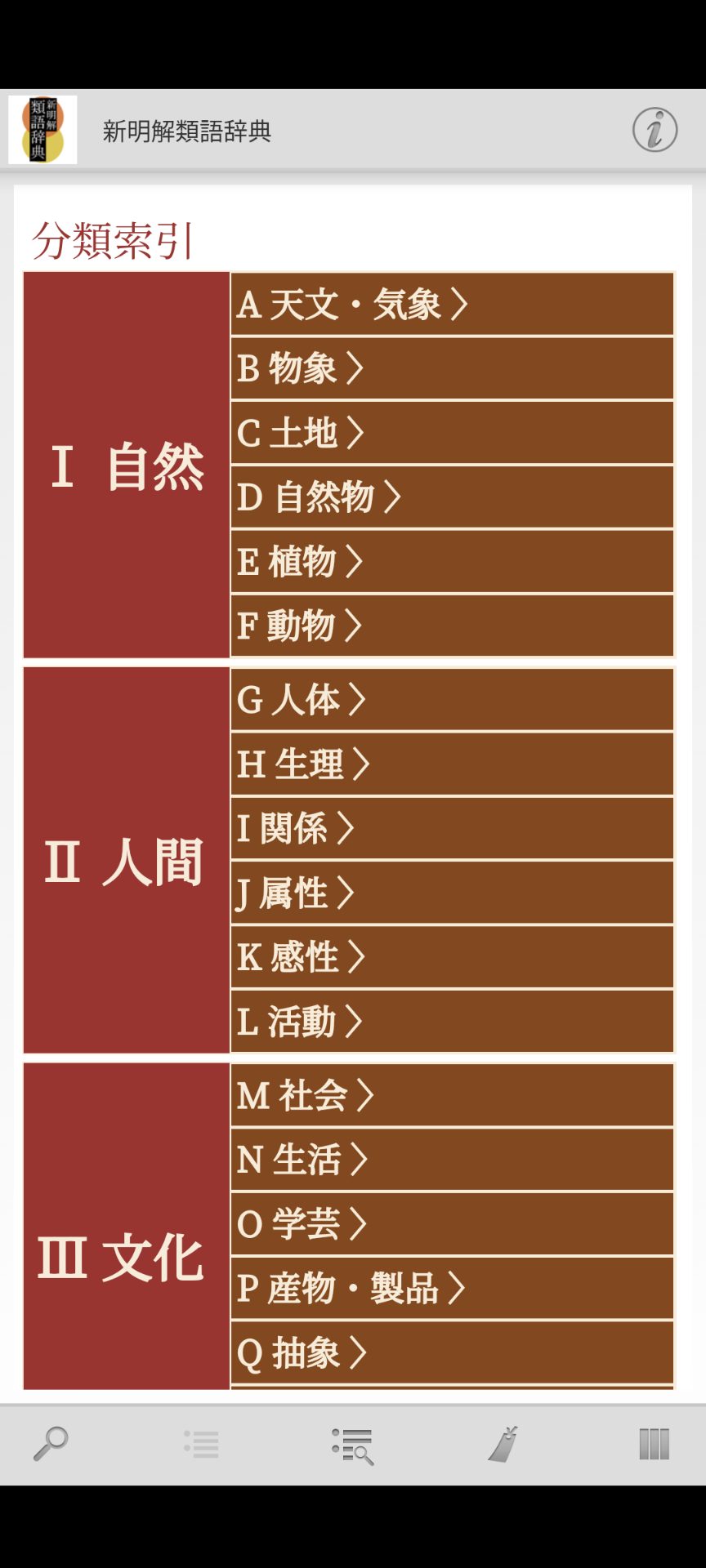
Task: Tap category L 活動
Action: 453,1022
